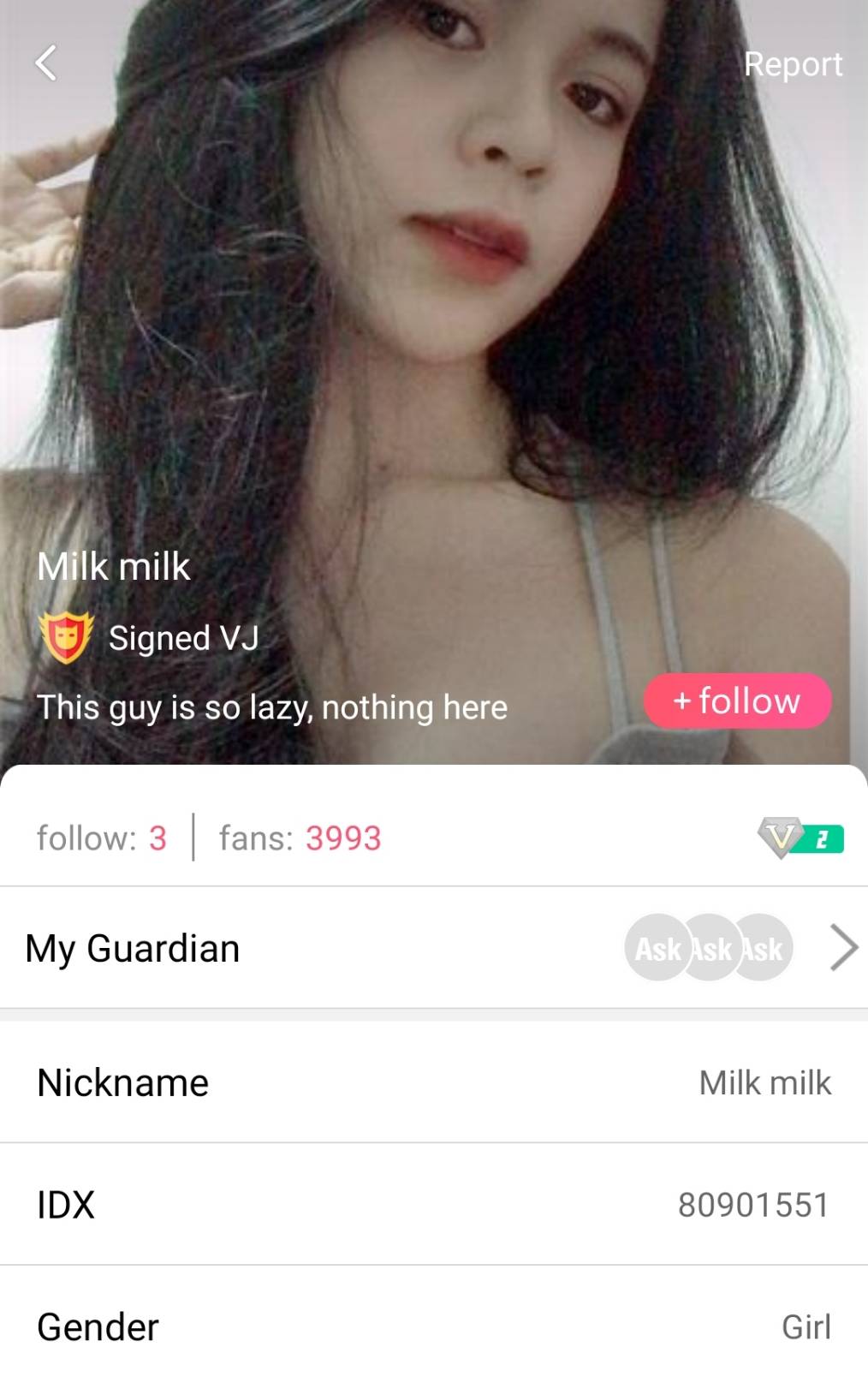
Task: View the fans count
Action: [300, 838]
